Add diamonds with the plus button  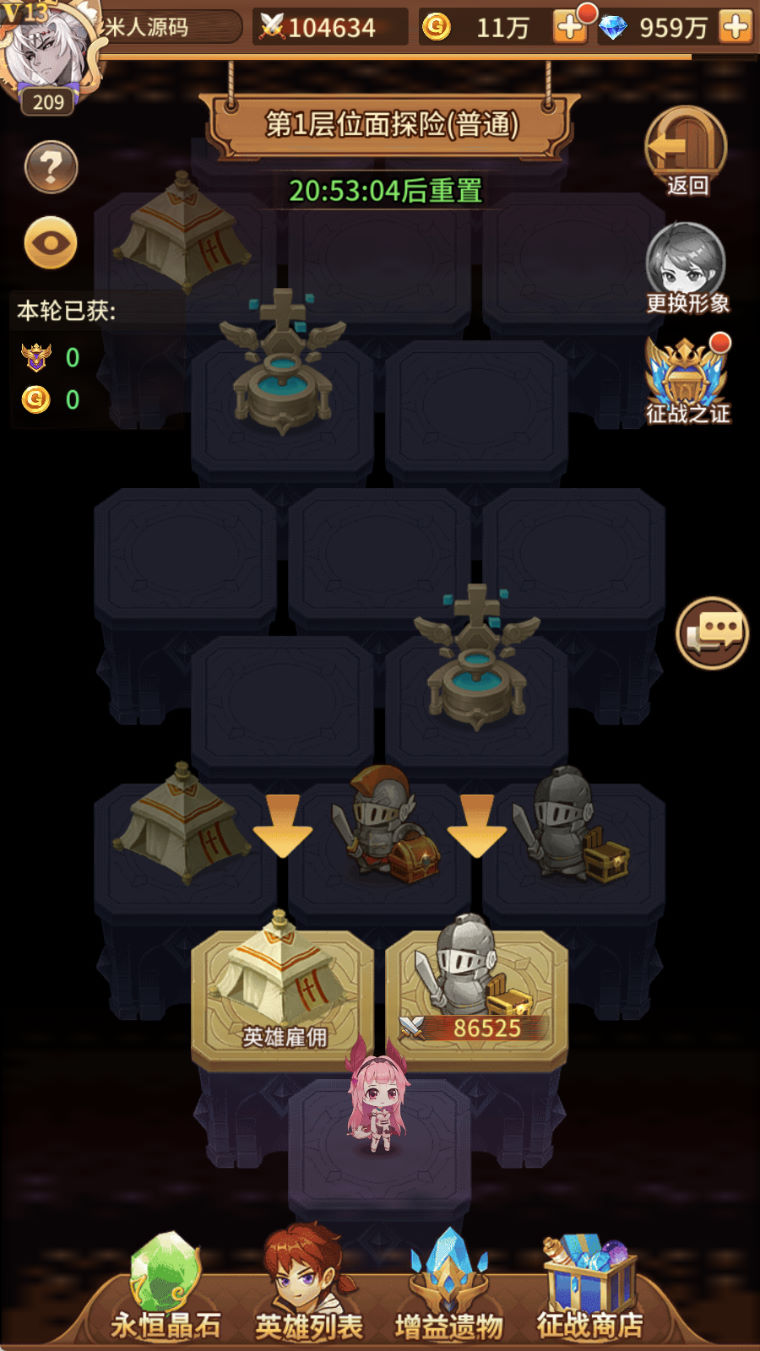[735, 27]
